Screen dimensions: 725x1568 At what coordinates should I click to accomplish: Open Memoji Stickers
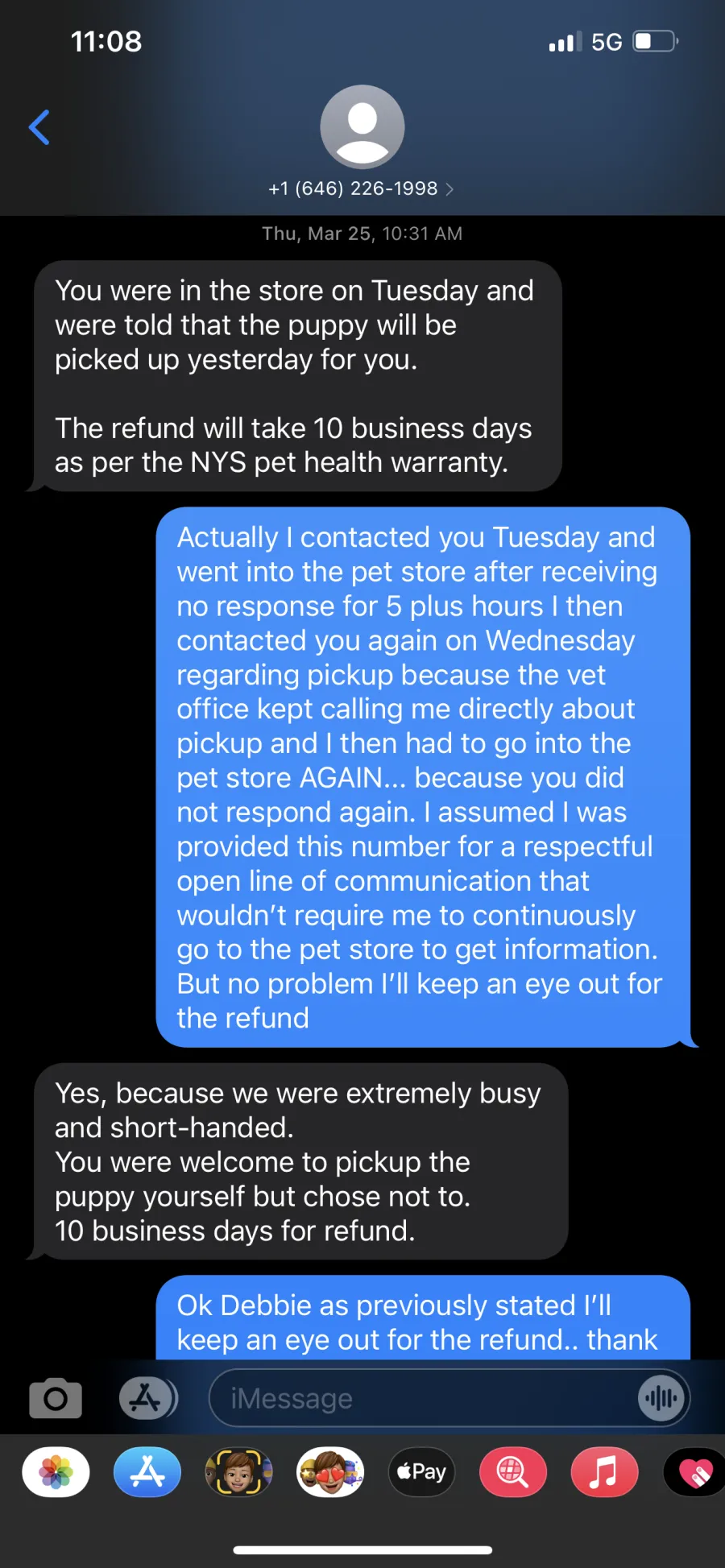[x=330, y=1472]
